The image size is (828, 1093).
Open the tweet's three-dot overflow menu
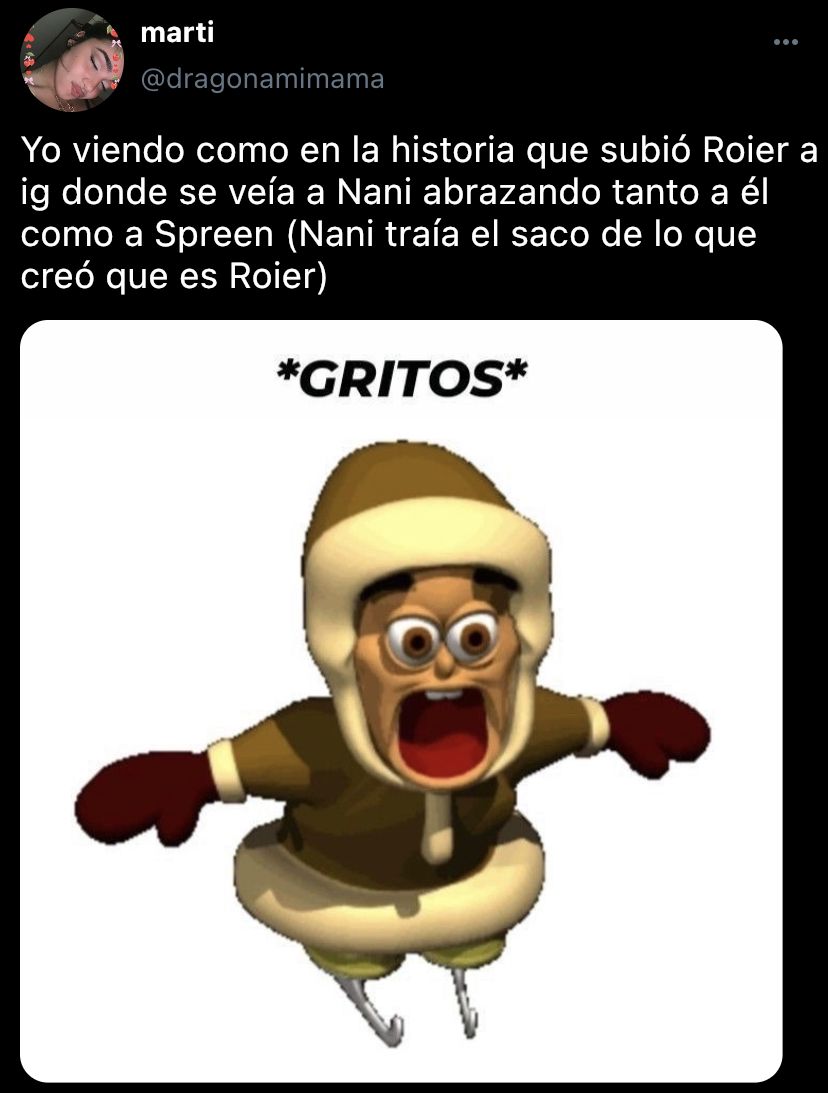pos(787,43)
